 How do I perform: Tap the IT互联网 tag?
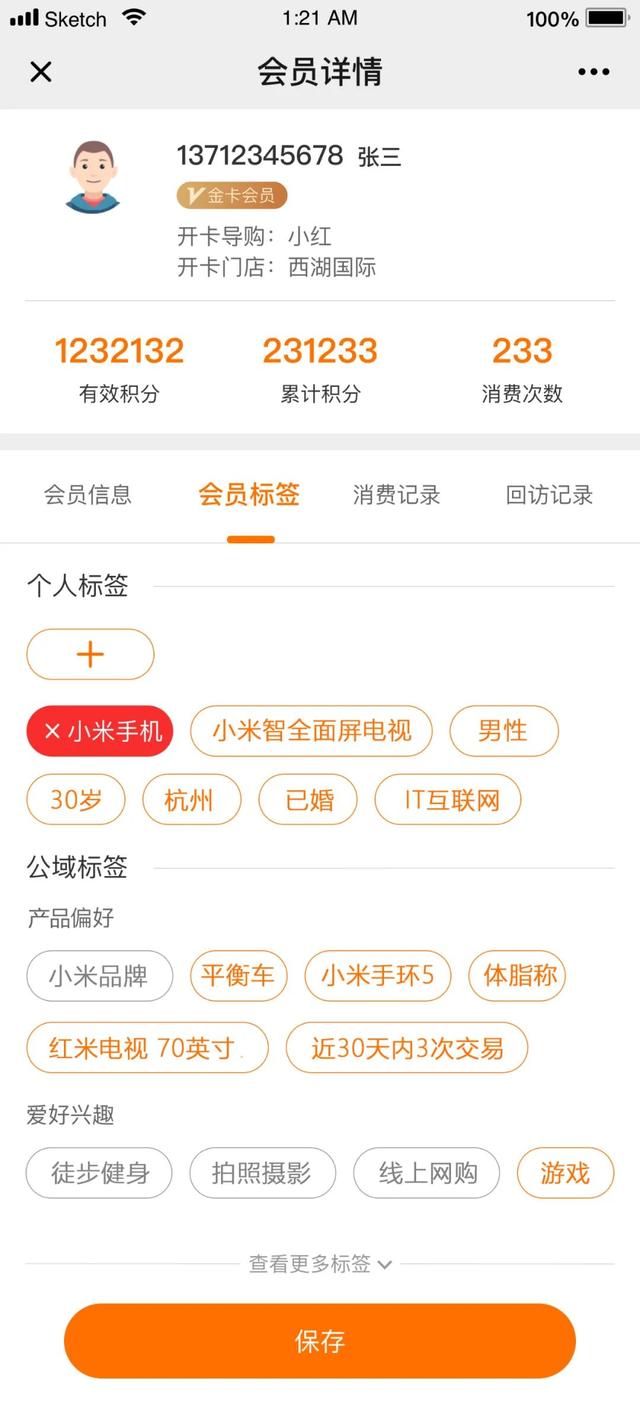[x=448, y=800]
